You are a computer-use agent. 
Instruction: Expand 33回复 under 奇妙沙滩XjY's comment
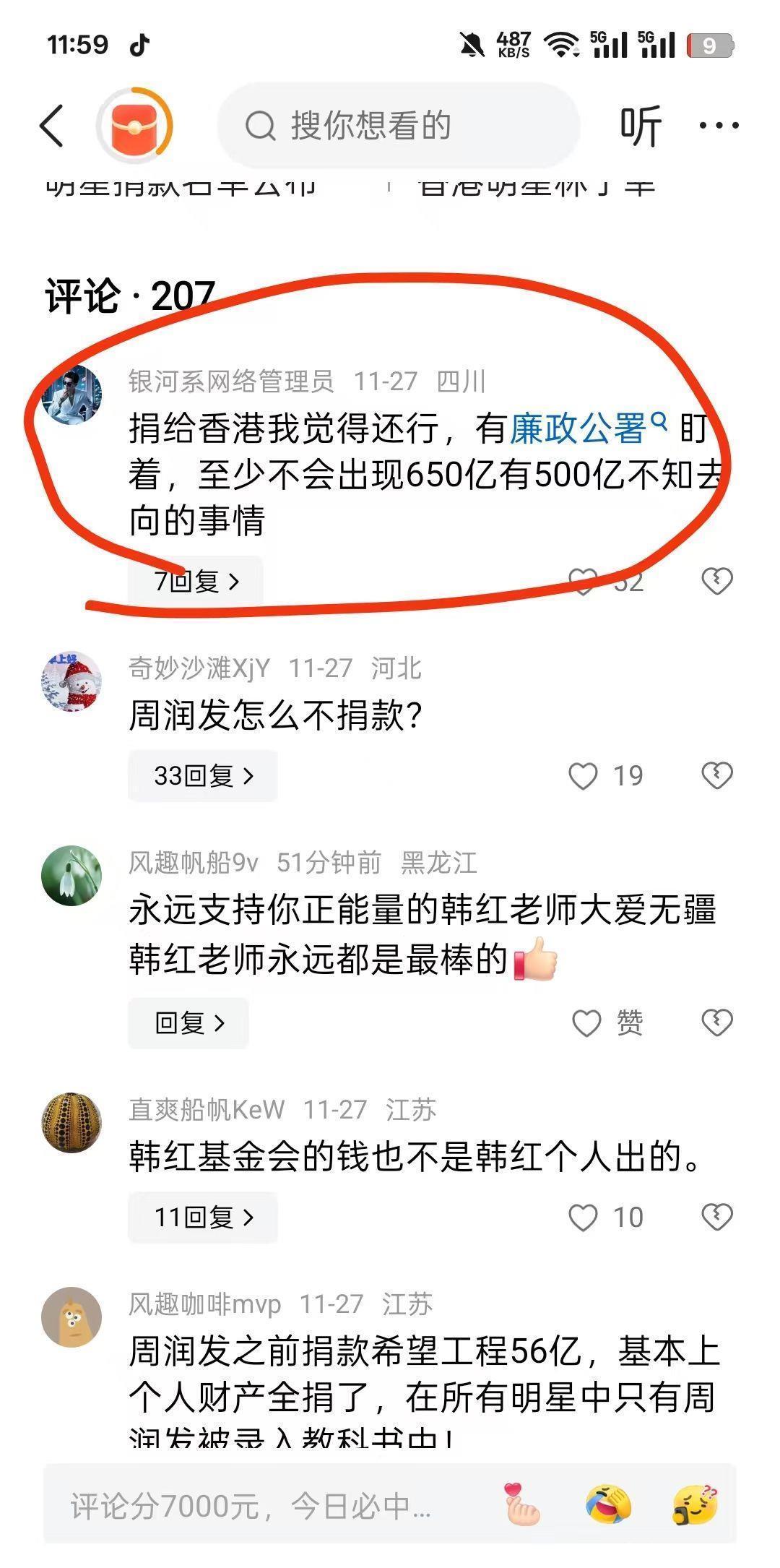(x=203, y=776)
